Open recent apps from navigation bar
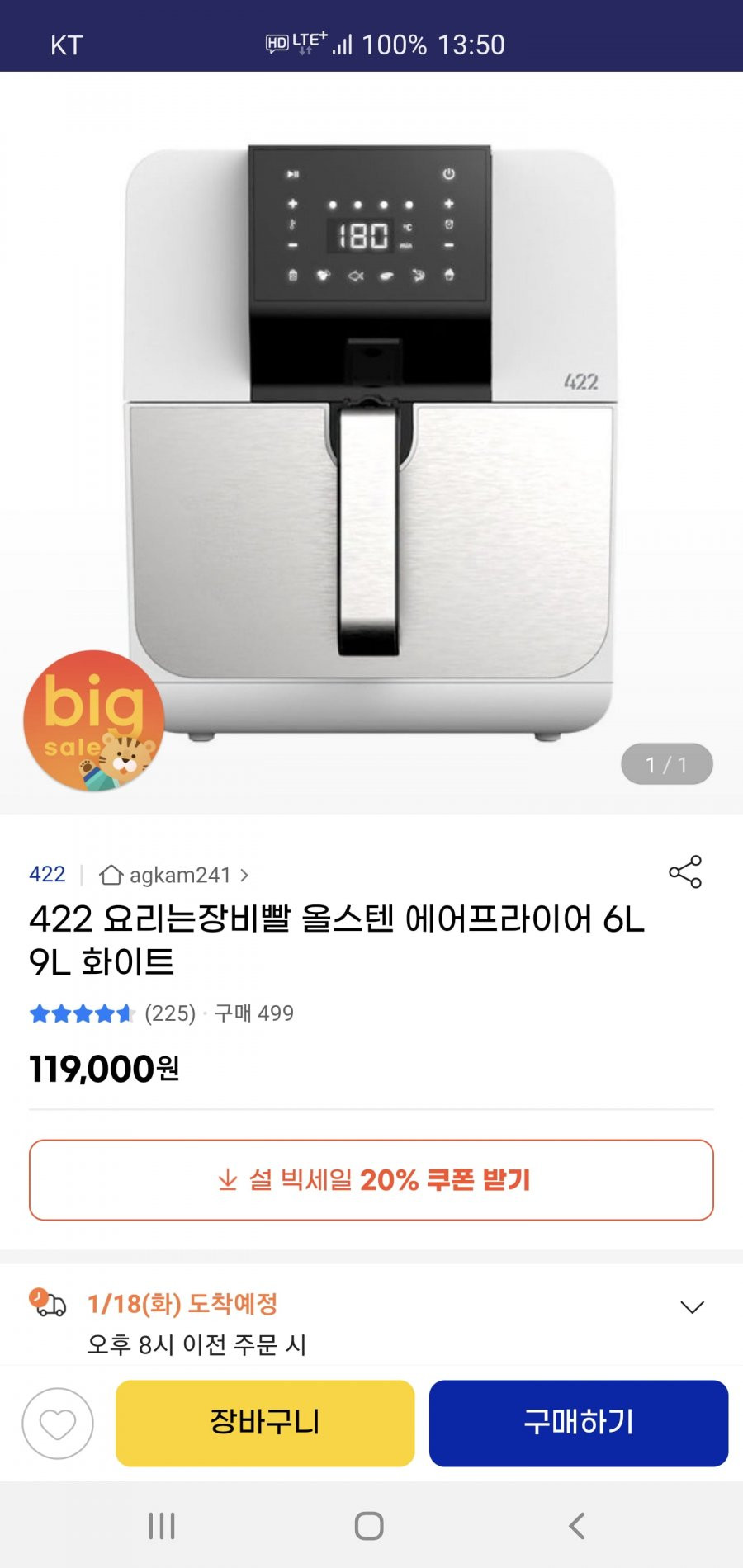This screenshot has height=1568, width=743. tap(162, 1526)
